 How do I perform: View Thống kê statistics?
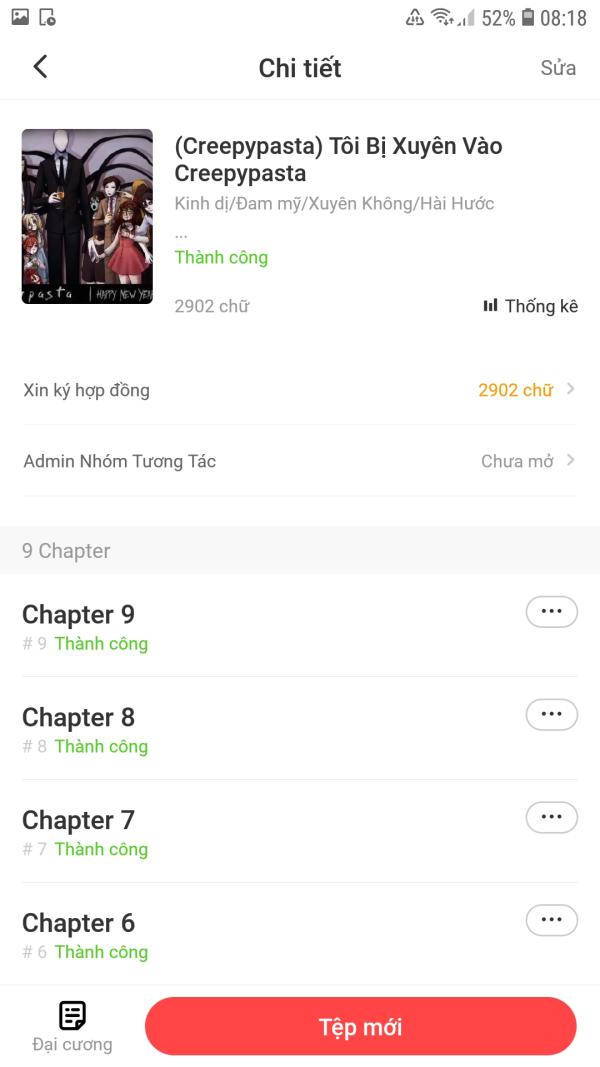point(530,306)
